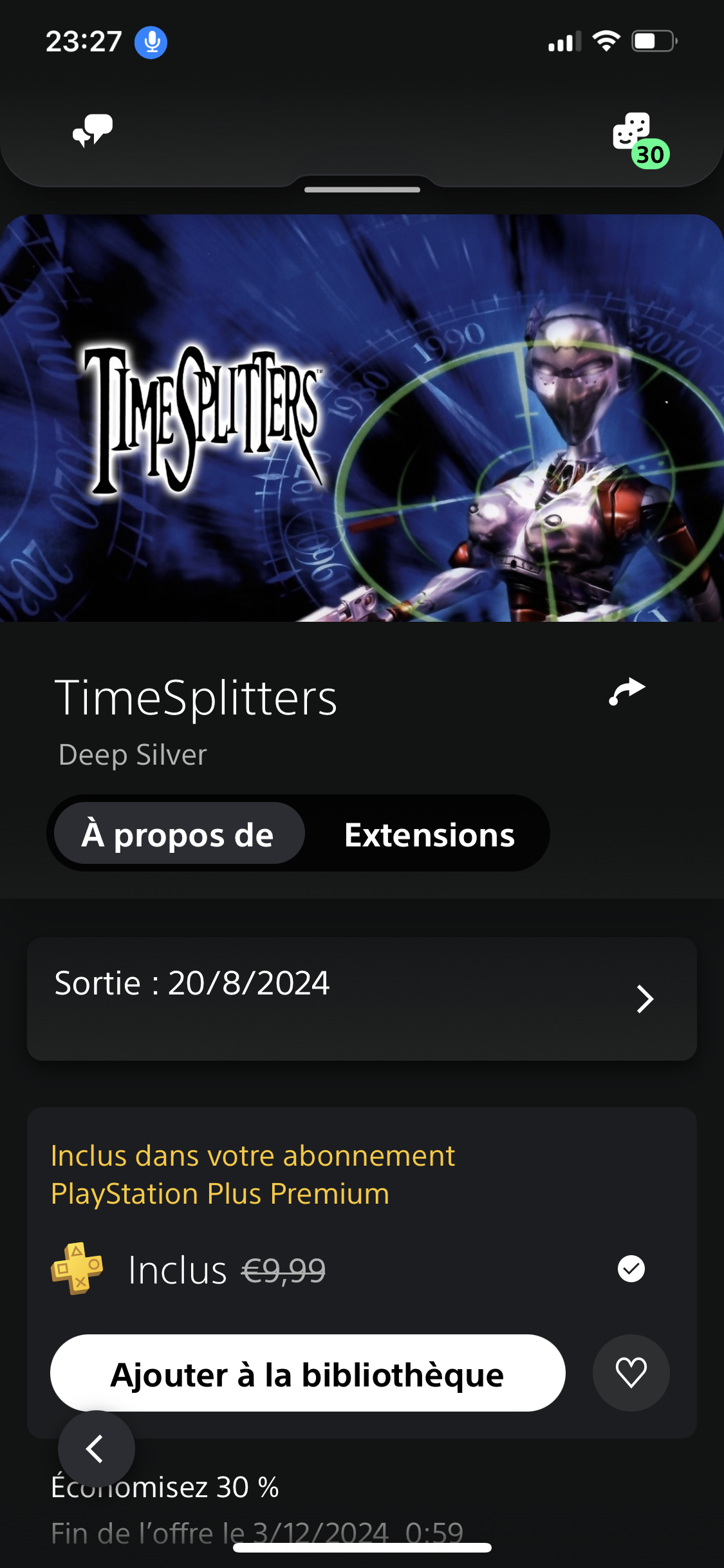The width and height of the screenshot is (724, 1568).
Task: Tap Ajouter à la bibliothèque
Action: pyautogui.click(x=308, y=1374)
